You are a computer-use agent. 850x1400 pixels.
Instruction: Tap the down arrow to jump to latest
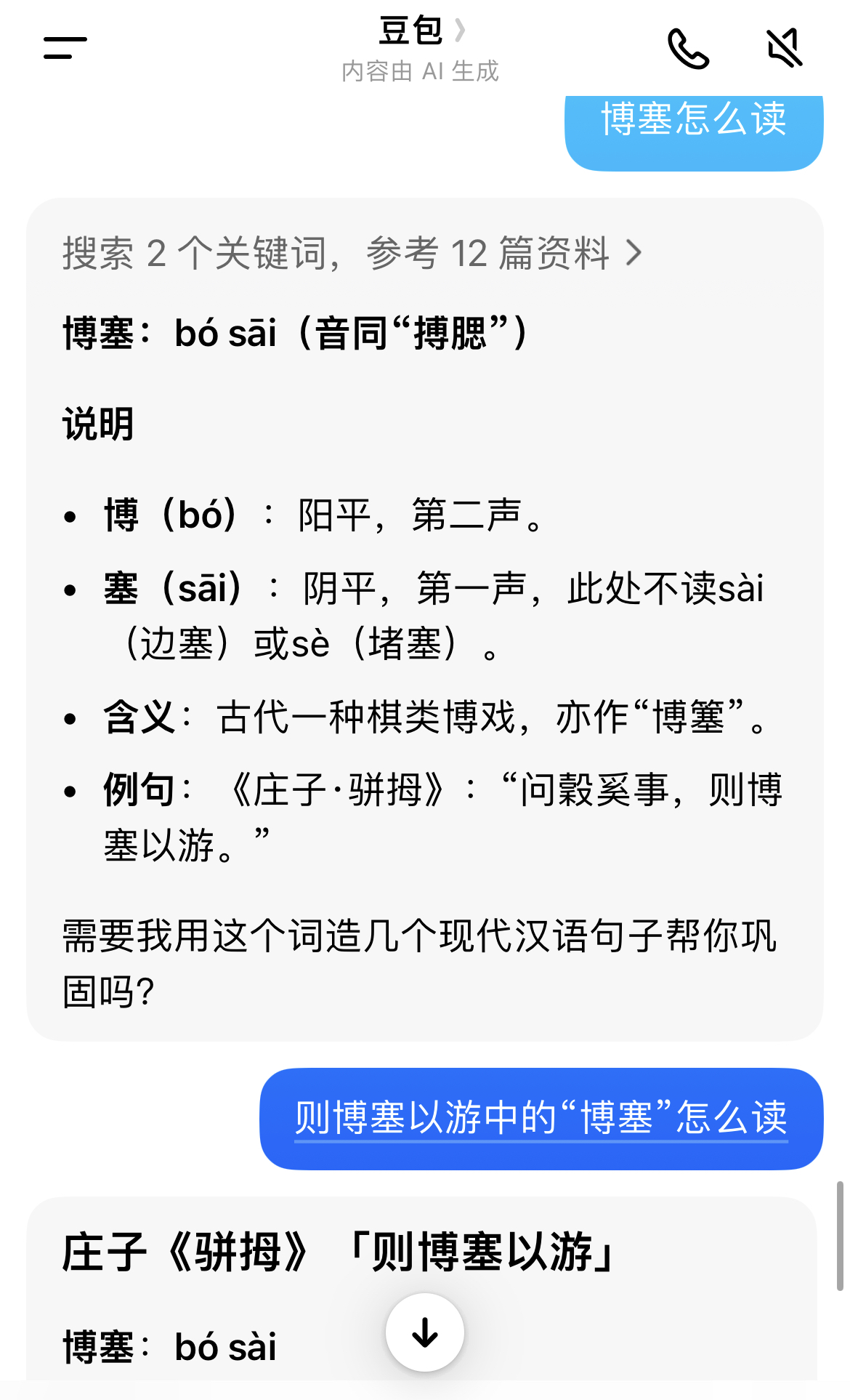(424, 1332)
